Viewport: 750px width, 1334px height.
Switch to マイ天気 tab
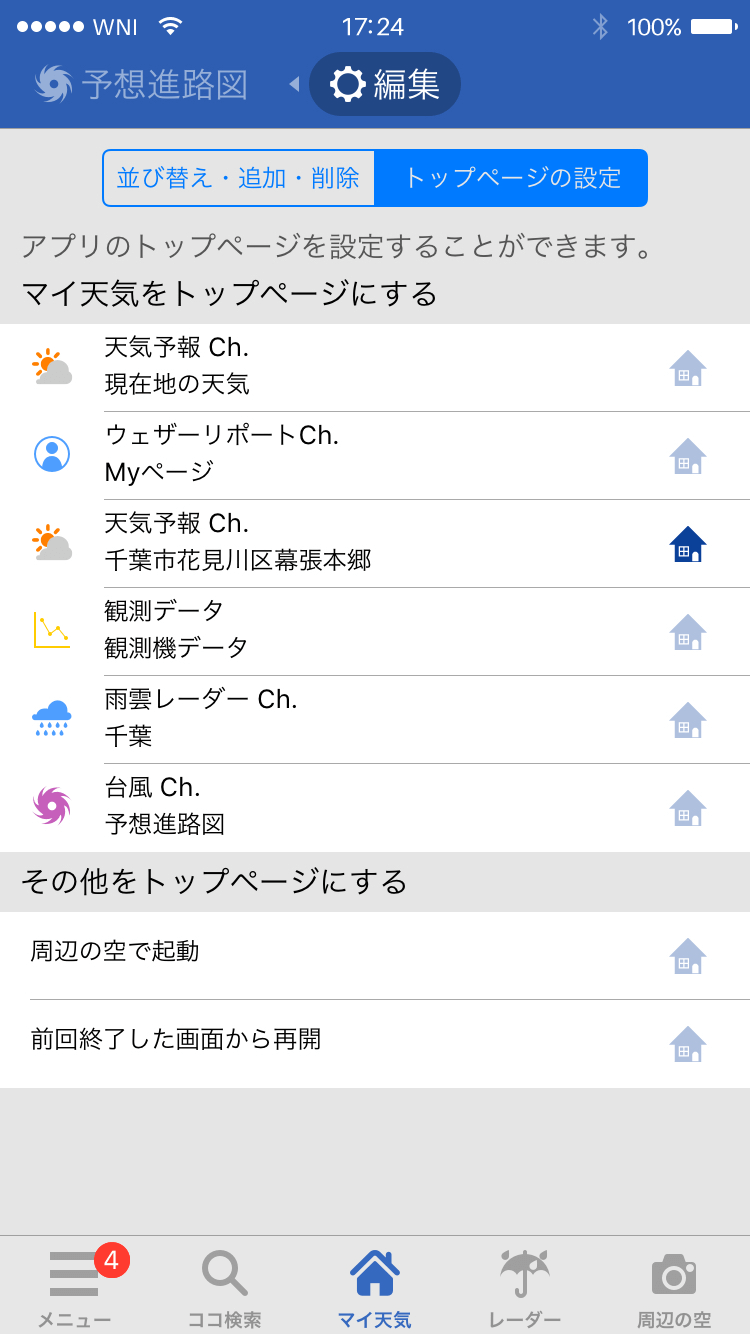coord(375,1287)
